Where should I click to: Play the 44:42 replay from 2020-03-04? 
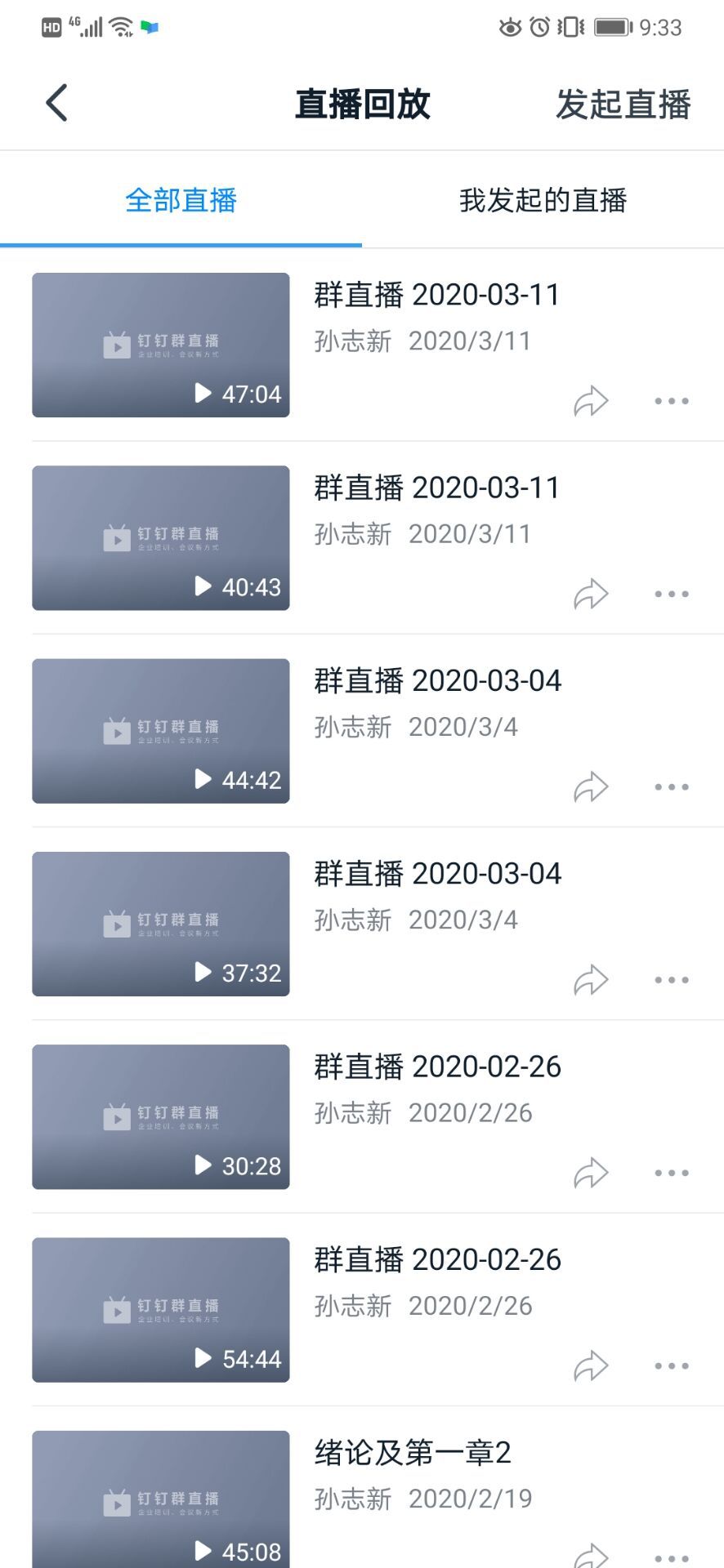click(161, 730)
